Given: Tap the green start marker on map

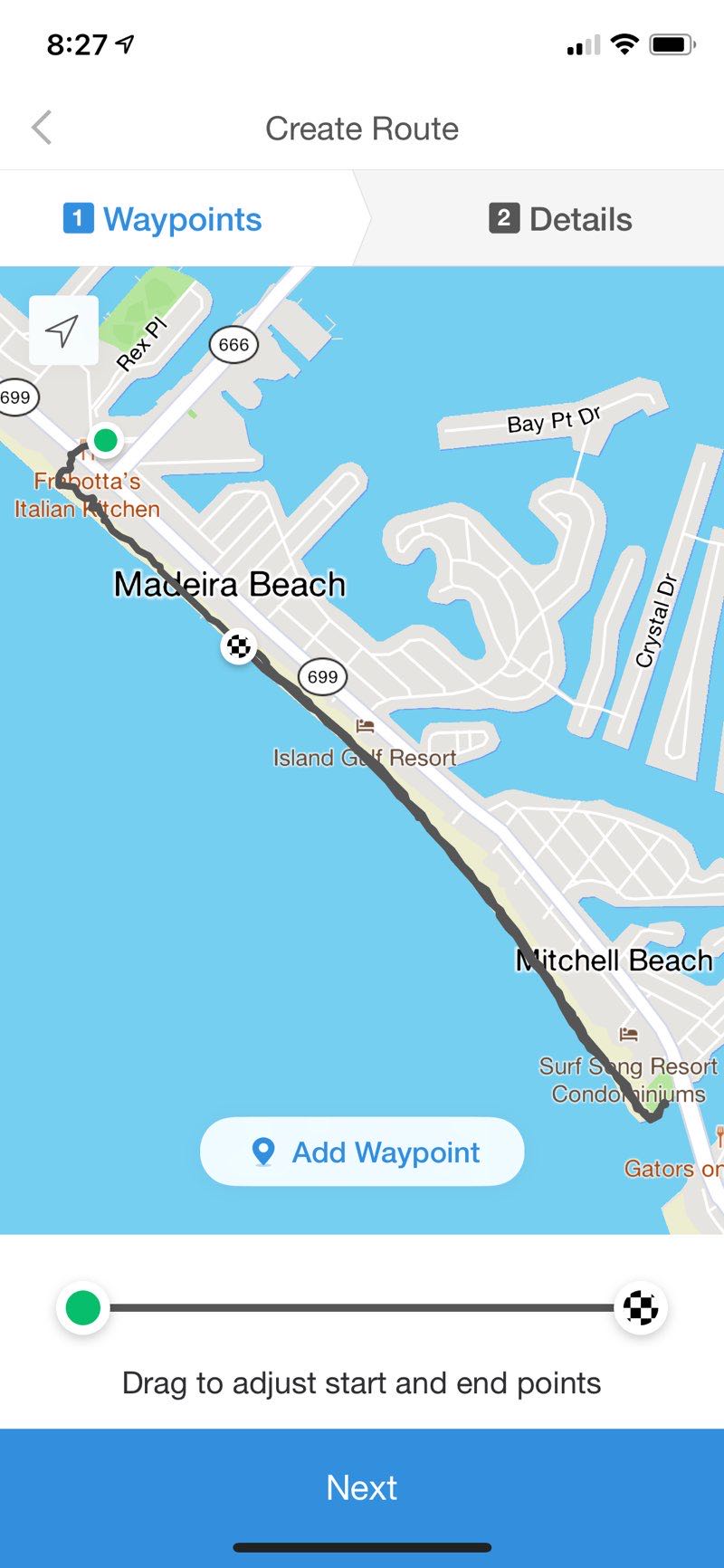Looking at the screenshot, I should point(106,441).
